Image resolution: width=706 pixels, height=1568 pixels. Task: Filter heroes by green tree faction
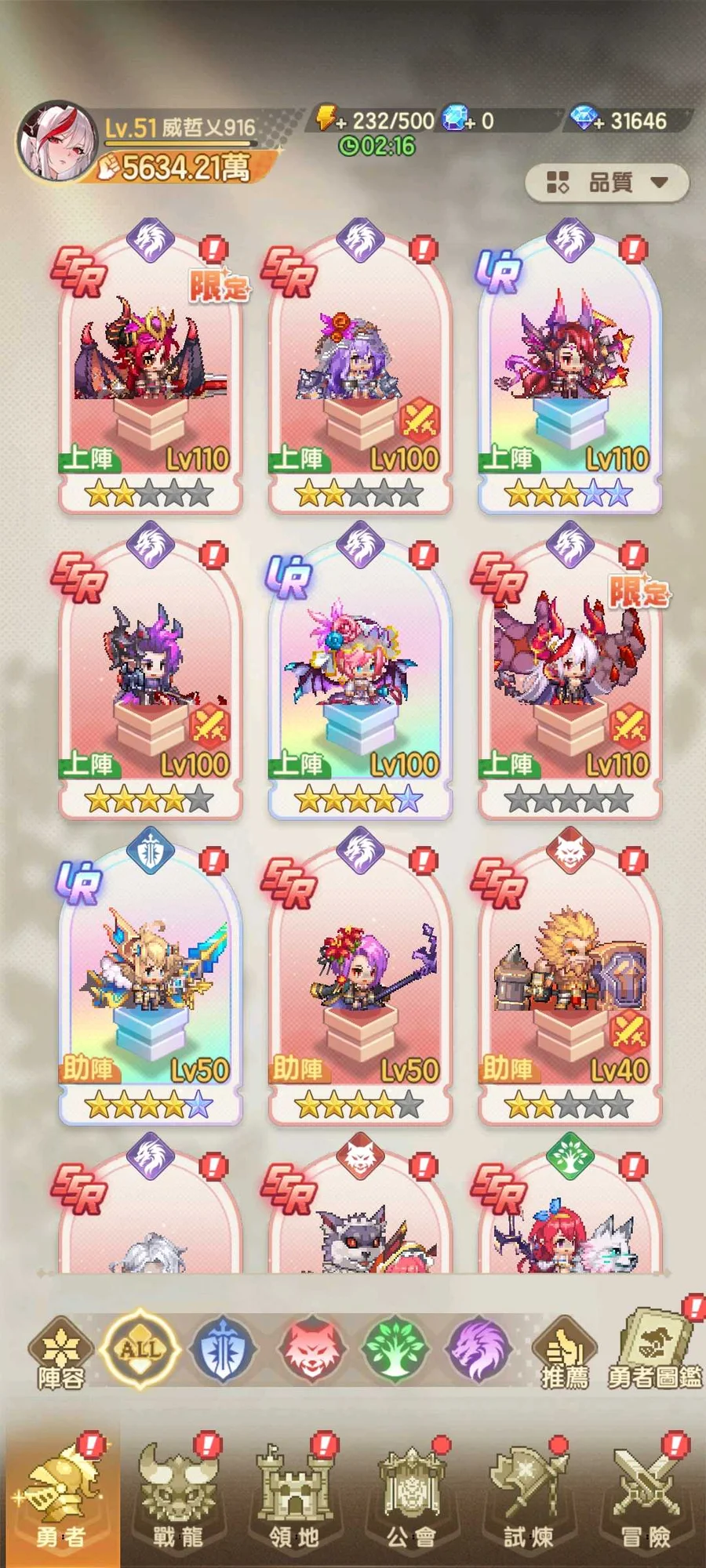[x=395, y=1350]
